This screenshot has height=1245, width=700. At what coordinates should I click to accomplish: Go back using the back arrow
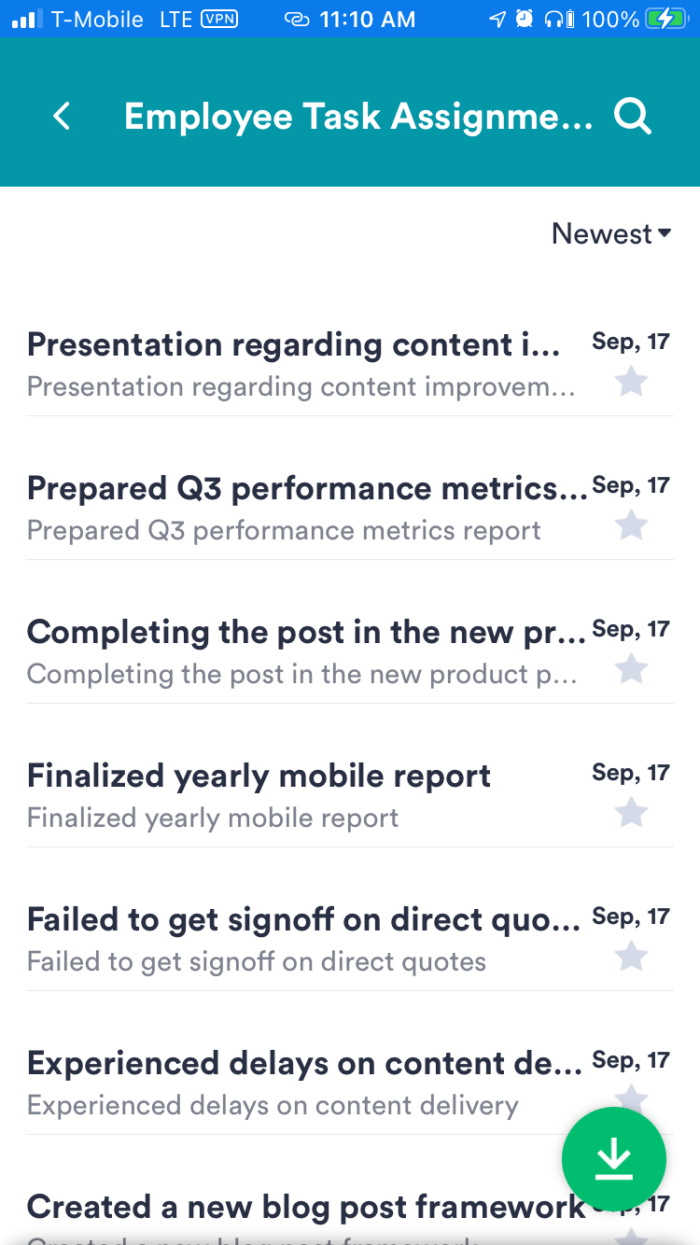click(x=62, y=117)
